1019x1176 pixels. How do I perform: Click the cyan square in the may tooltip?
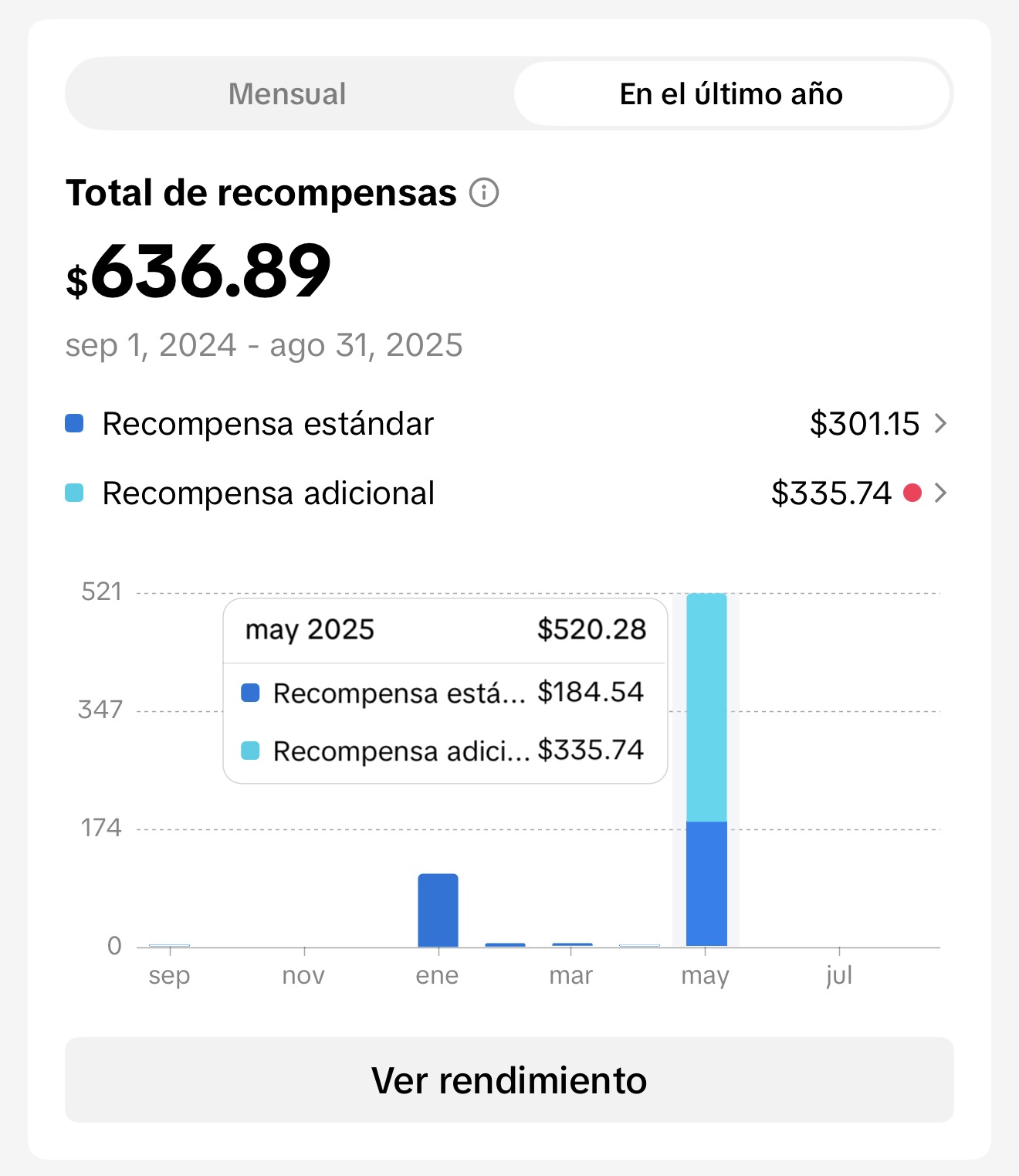click(251, 748)
